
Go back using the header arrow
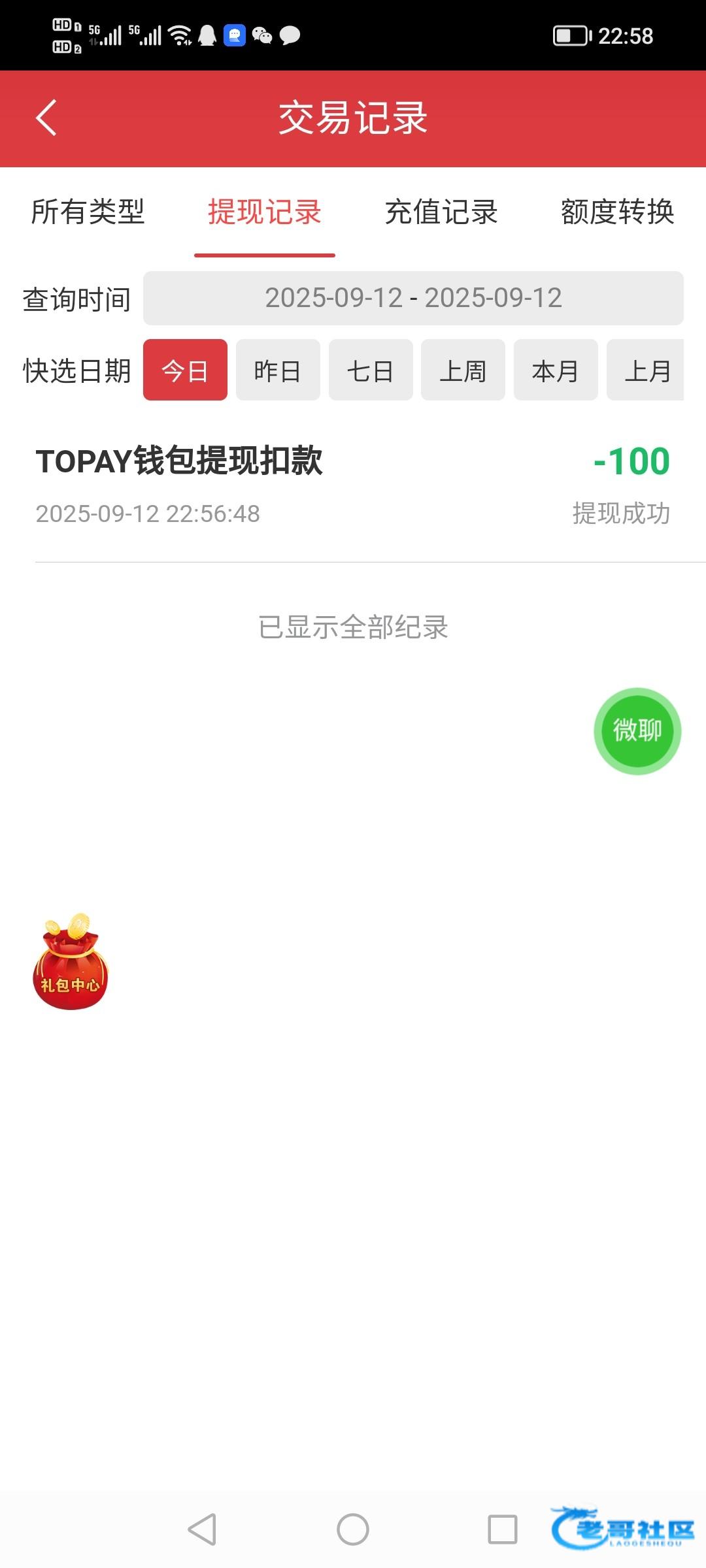click(46, 118)
